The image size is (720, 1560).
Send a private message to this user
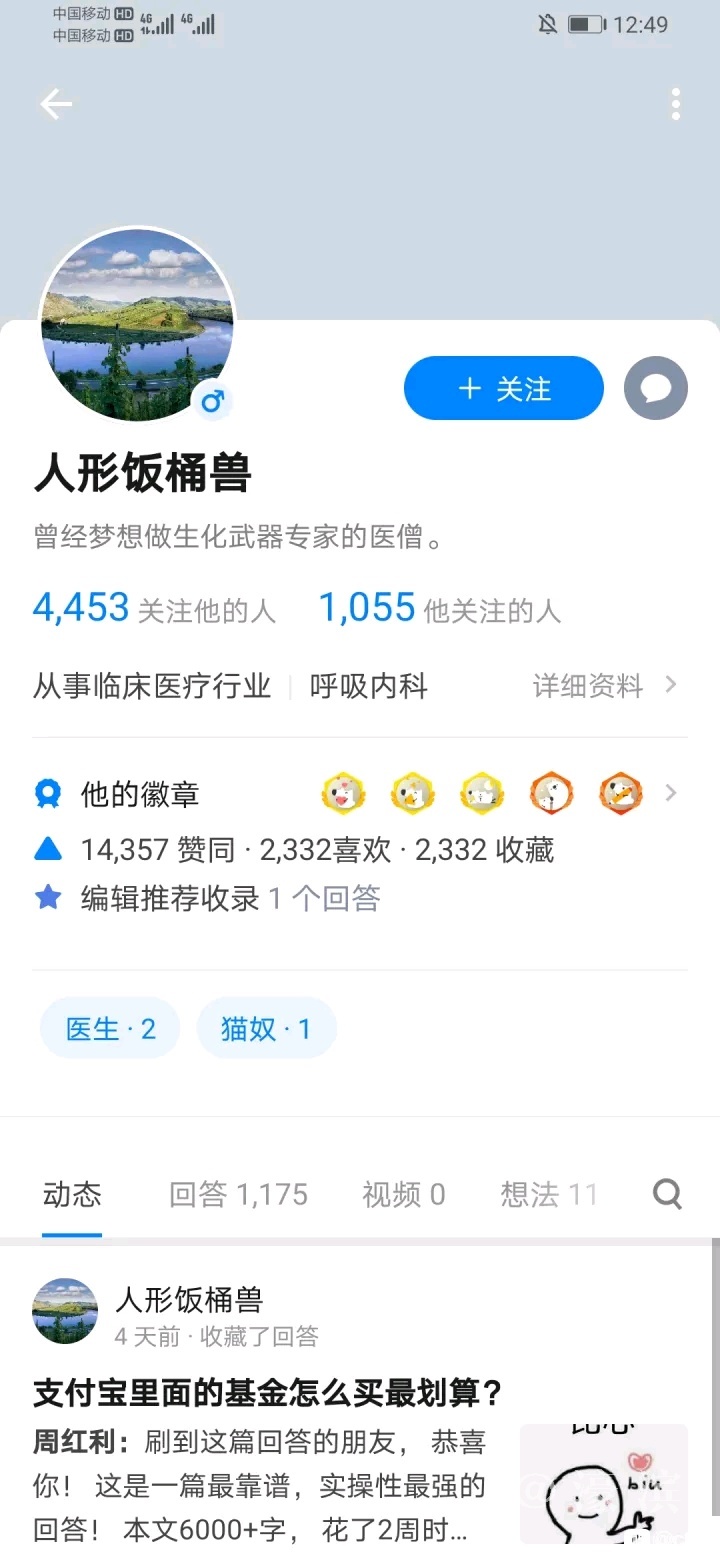click(656, 389)
